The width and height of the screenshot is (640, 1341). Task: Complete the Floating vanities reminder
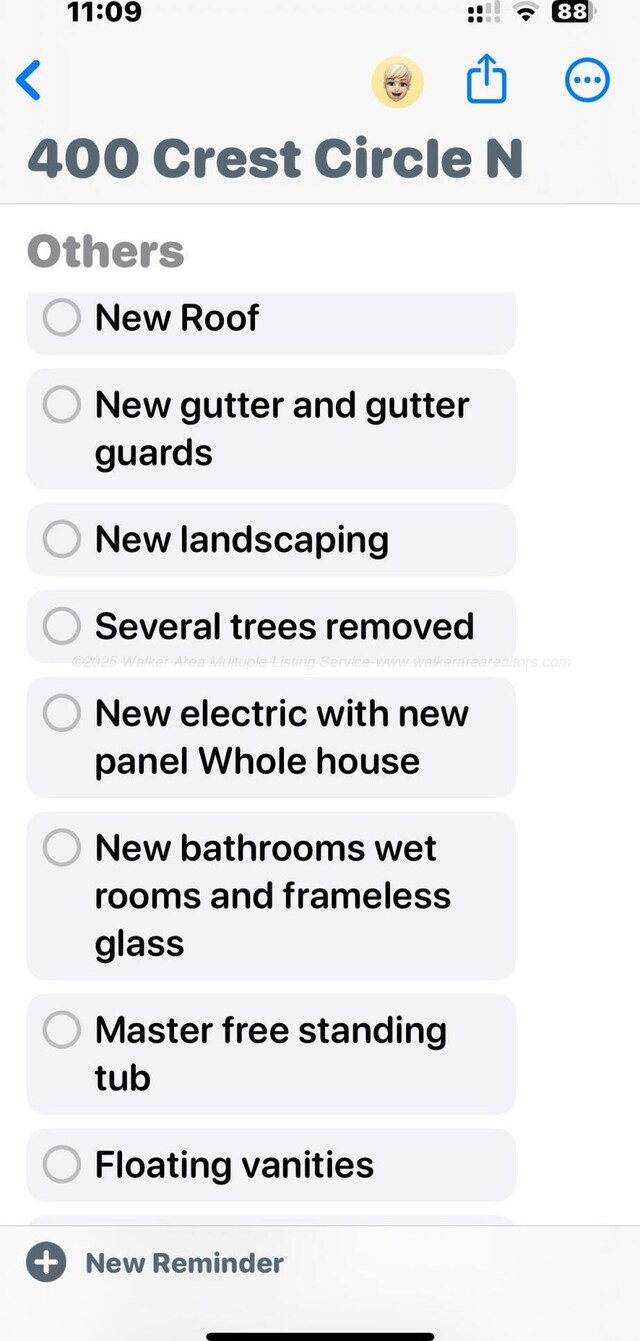click(62, 1165)
